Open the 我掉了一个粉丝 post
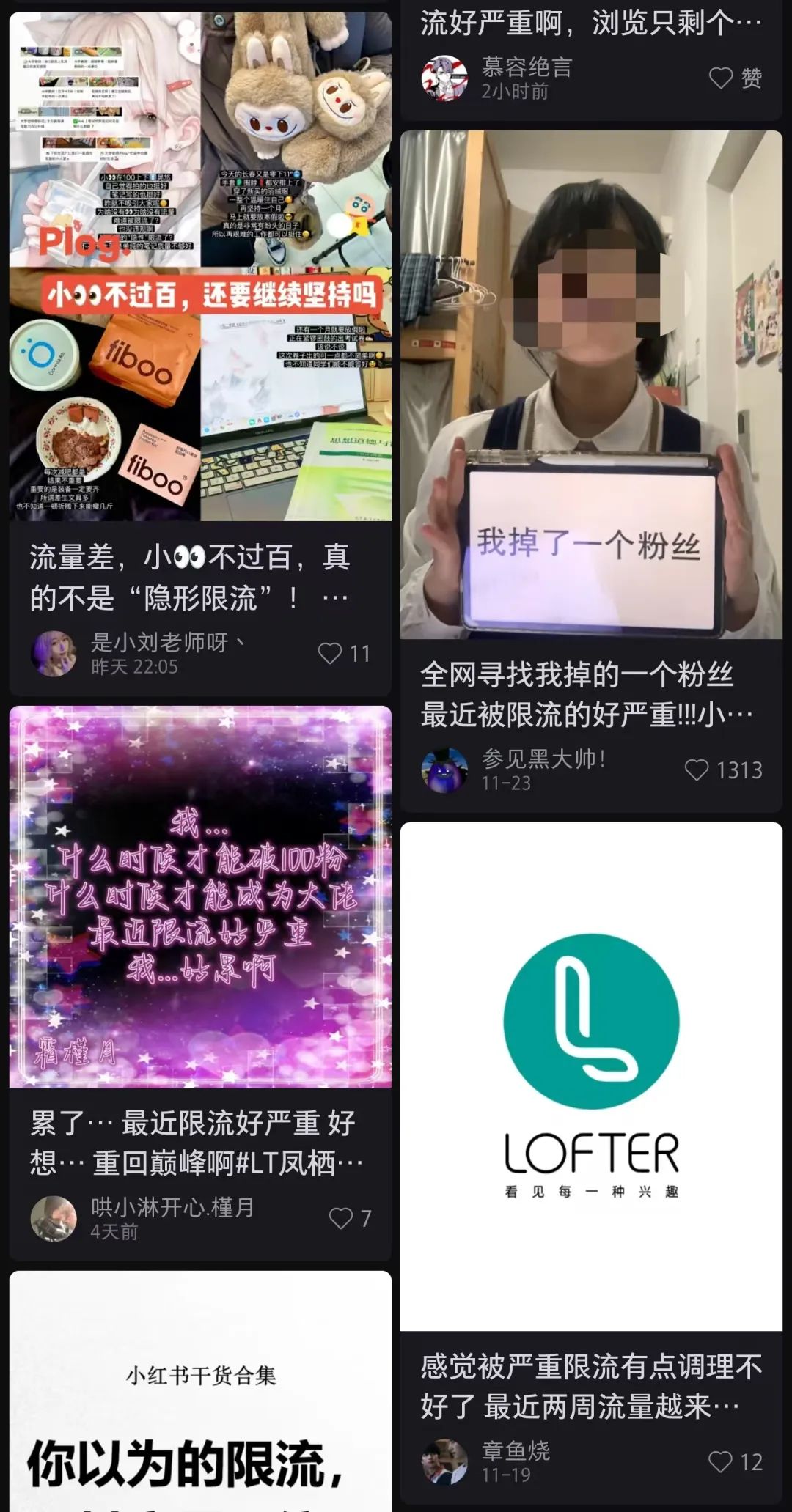The width and height of the screenshot is (792, 1512). (591, 385)
